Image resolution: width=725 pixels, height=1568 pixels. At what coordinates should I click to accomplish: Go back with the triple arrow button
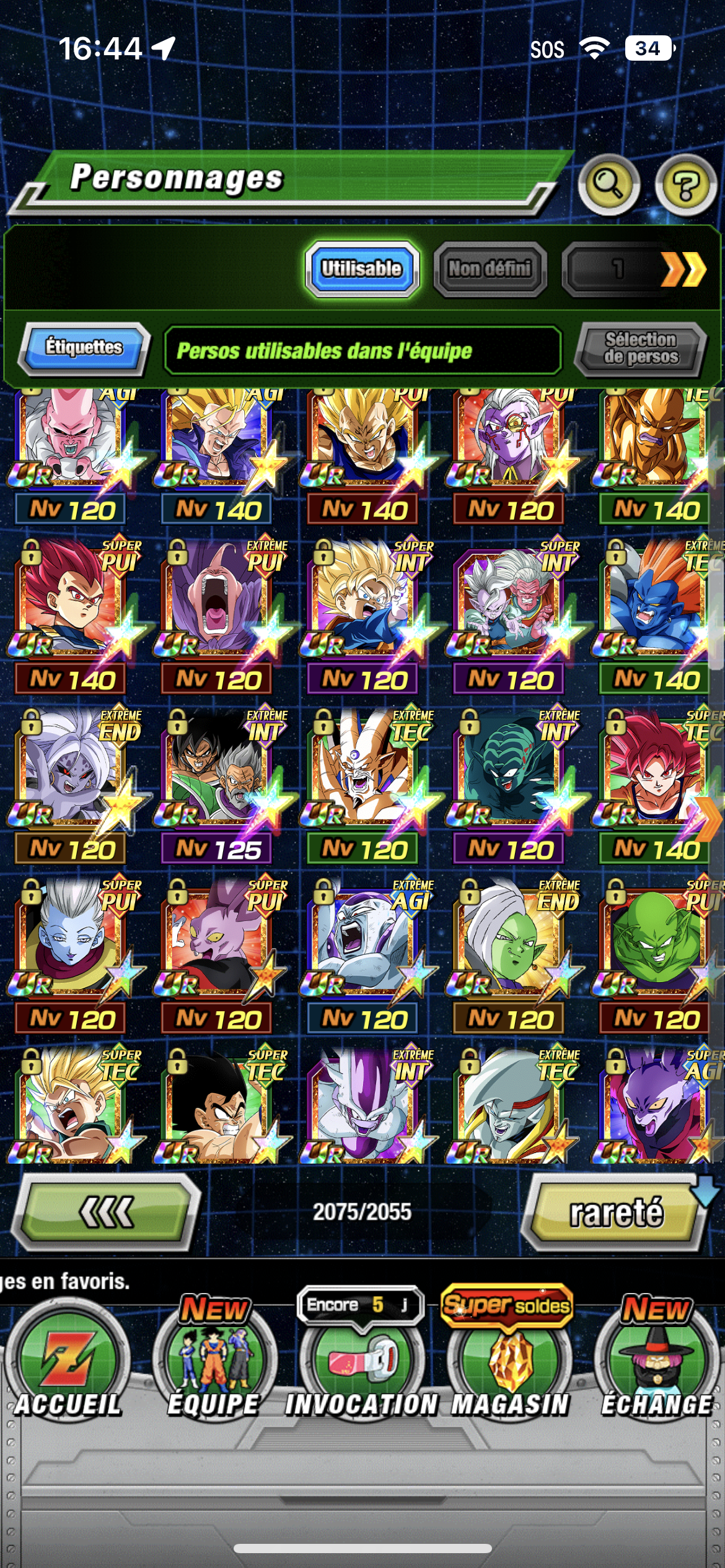(106, 1212)
